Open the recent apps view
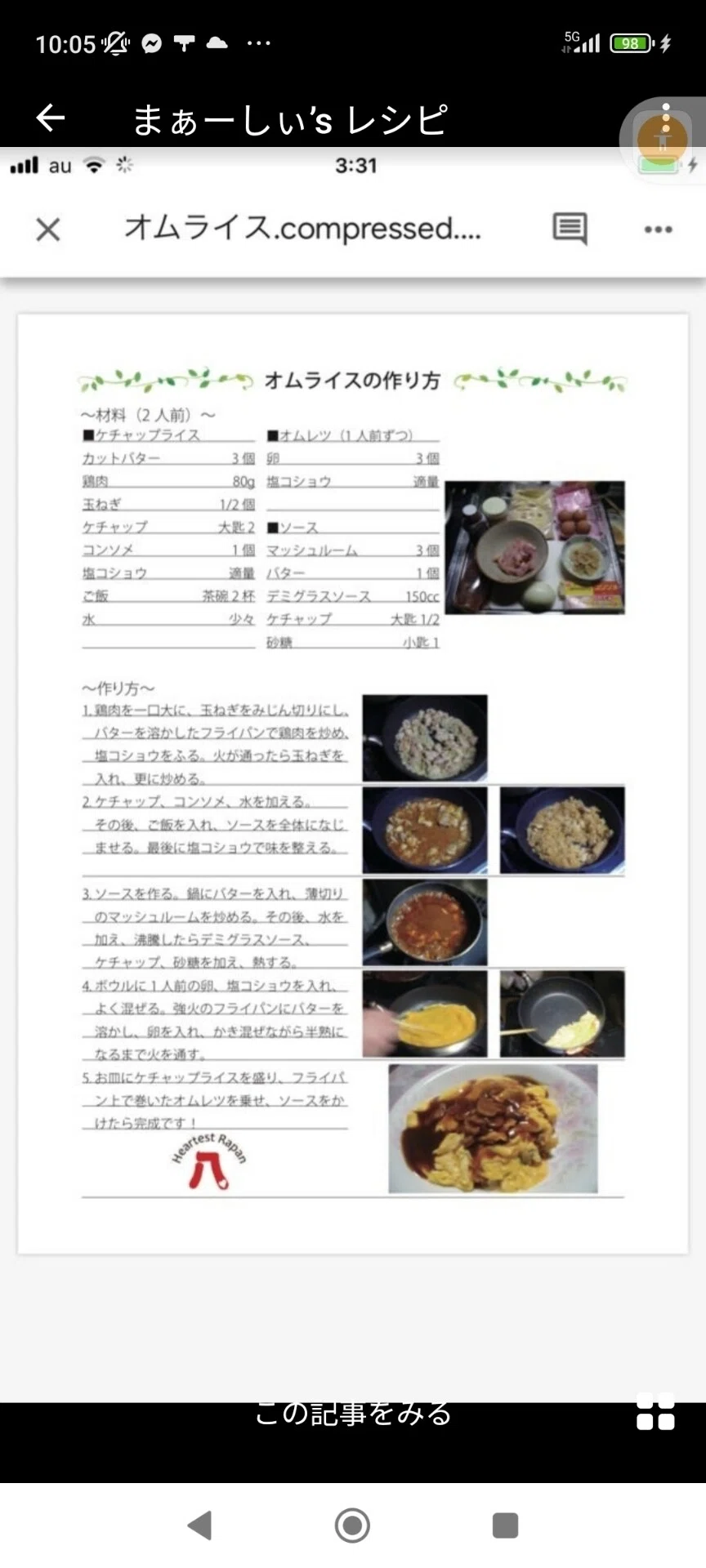 coord(505,1525)
